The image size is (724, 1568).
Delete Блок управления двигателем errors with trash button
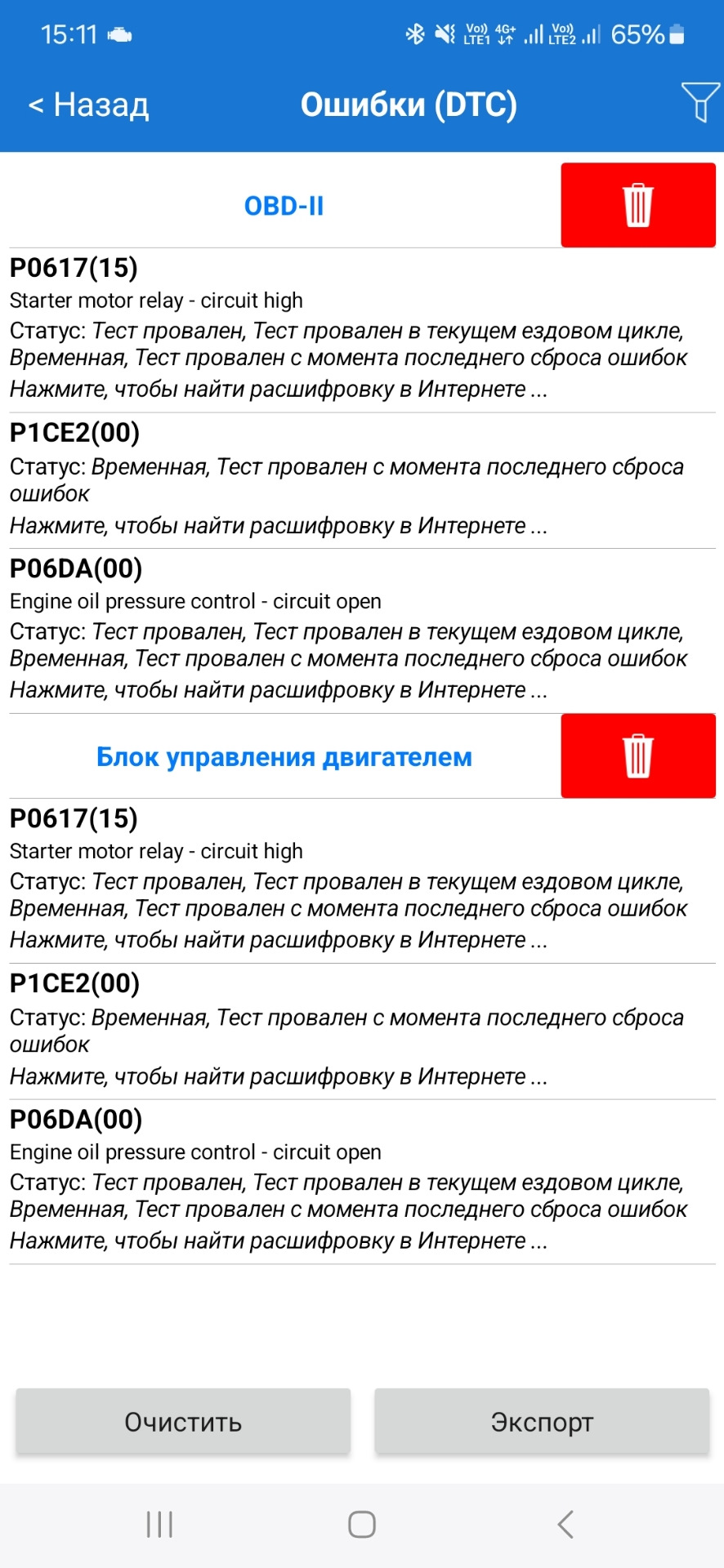pos(638,755)
